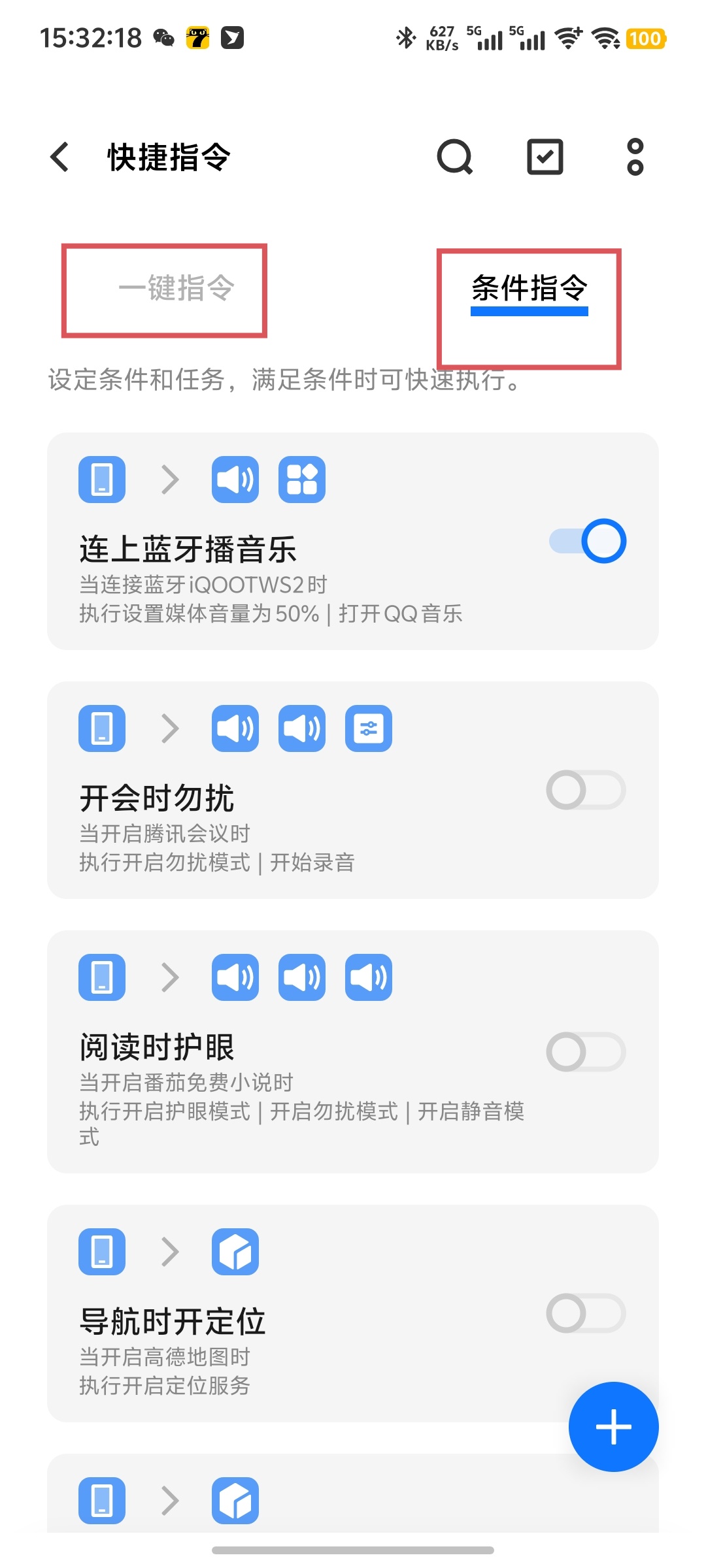This screenshot has width=706, height=1568.
Task: Select the 条件指令 tab
Action: [529, 288]
